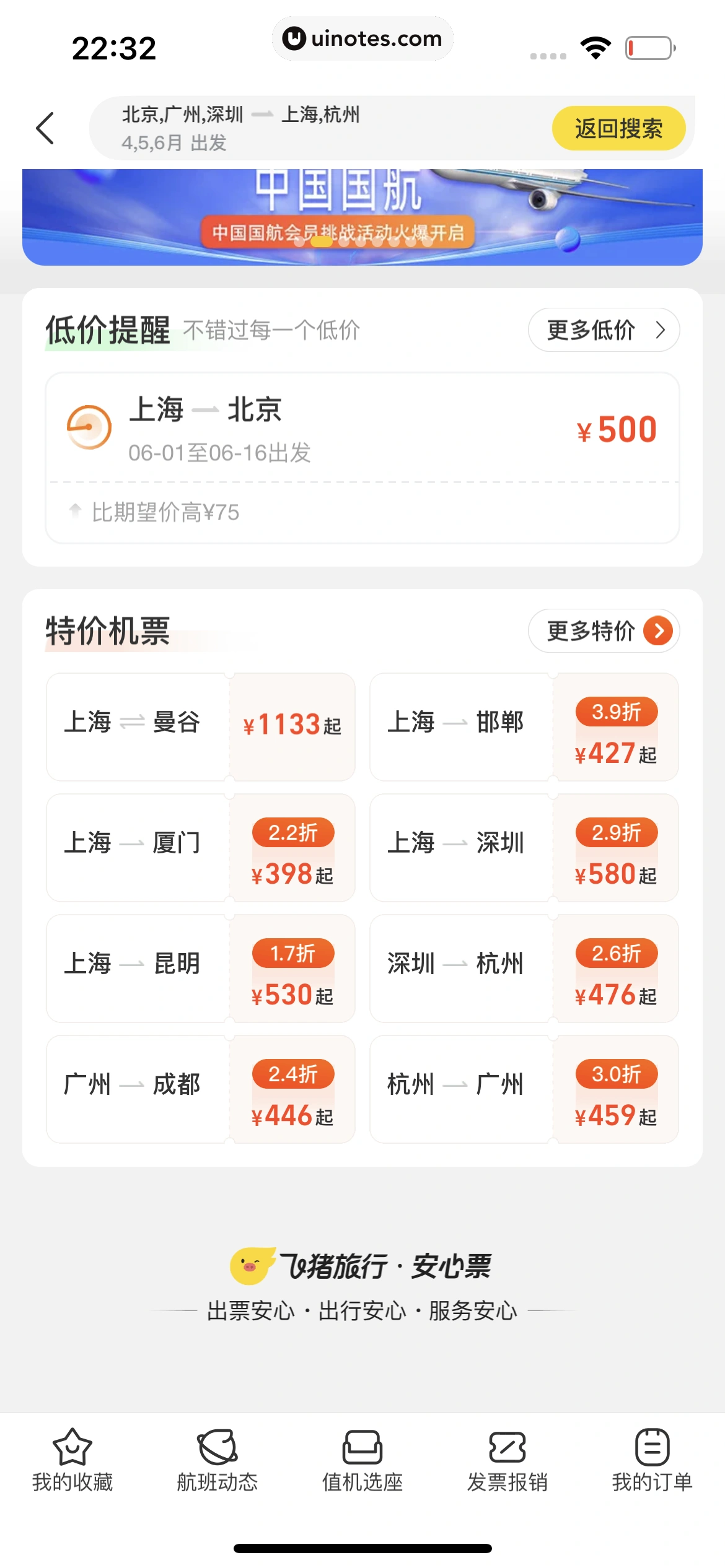Viewport: 725px width, 1568px height.
Task: Open the 上海 to 邯郸 ¥427 deal
Action: click(x=524, y=726)
